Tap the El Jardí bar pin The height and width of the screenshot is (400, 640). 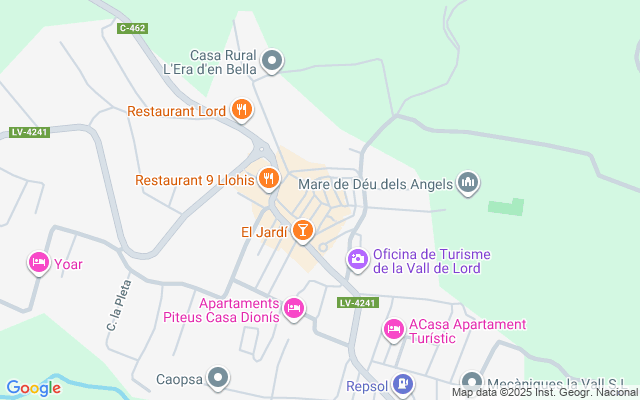coord(303,231)
